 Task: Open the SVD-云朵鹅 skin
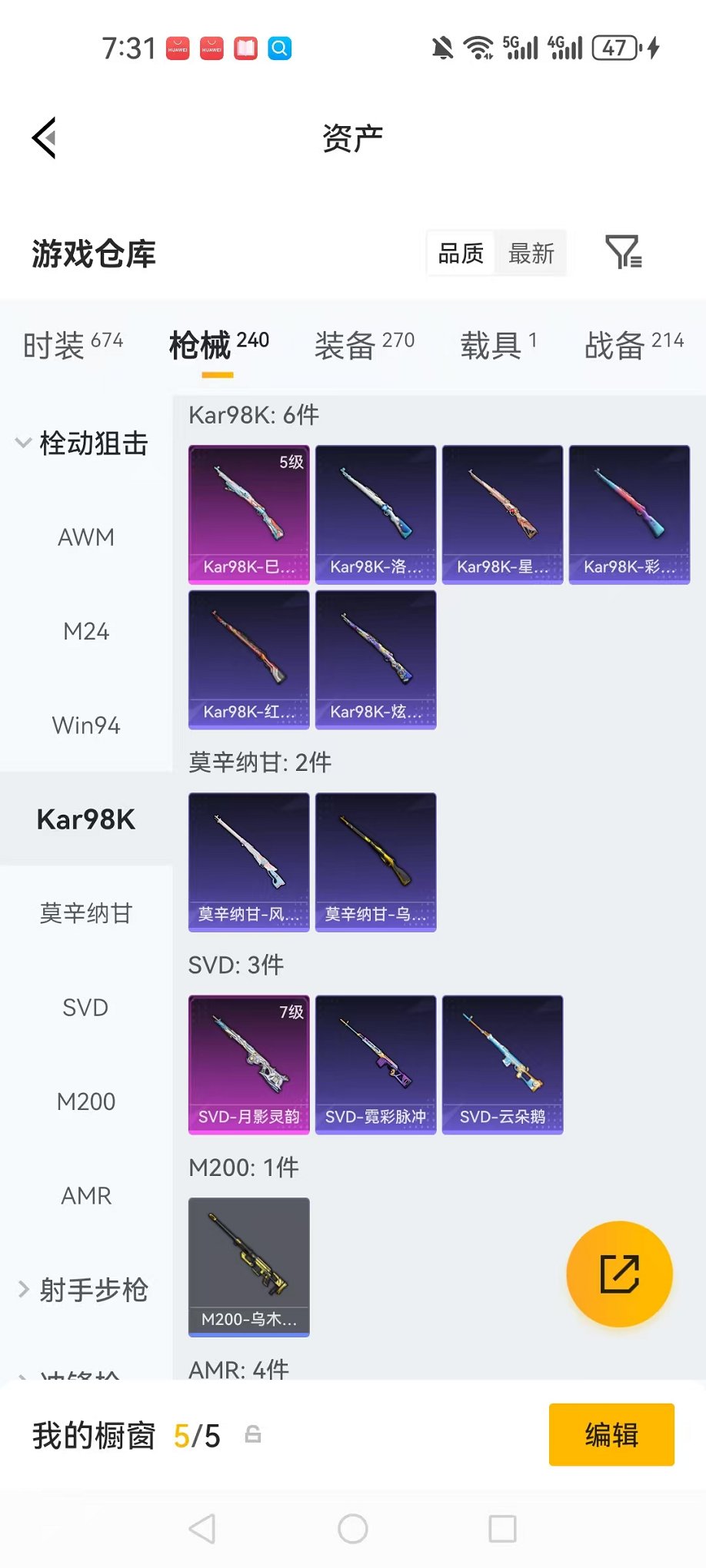(x=502, y=1065)
